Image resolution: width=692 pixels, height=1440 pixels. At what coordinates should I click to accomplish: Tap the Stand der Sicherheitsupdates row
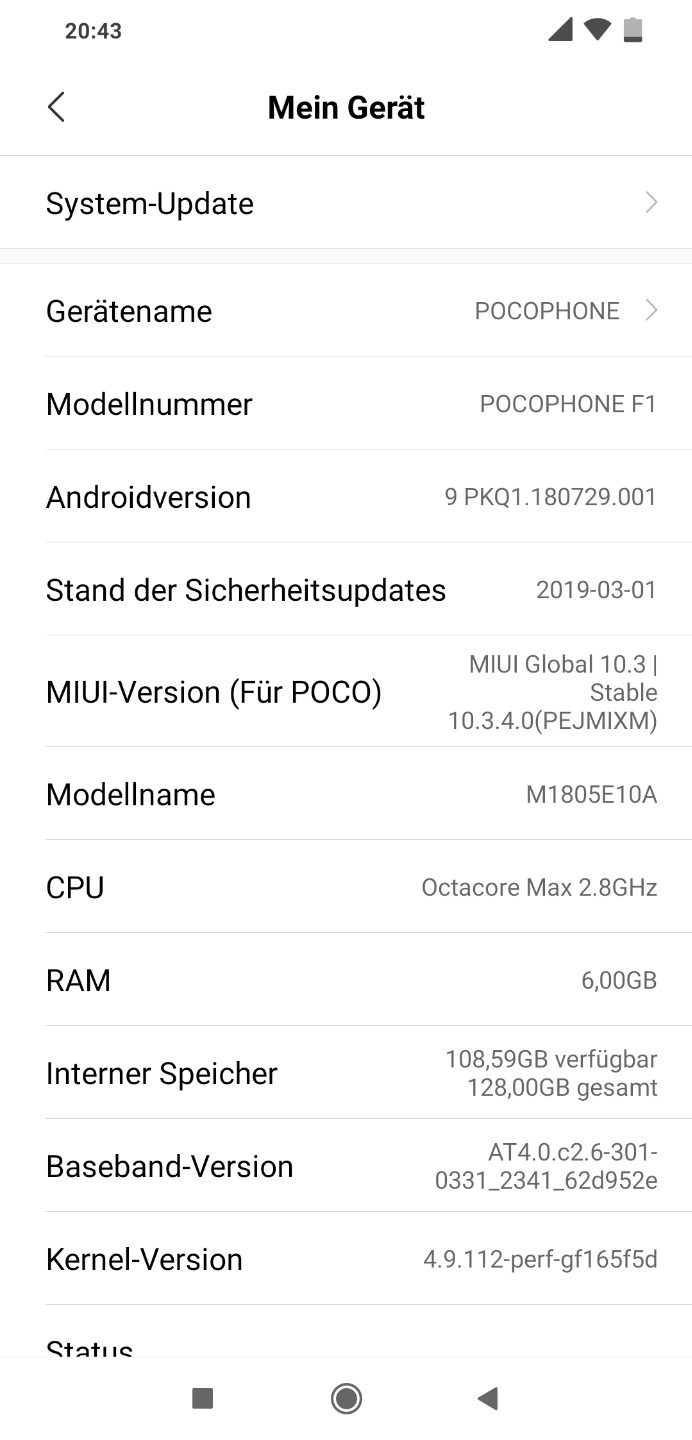[346, 590]
